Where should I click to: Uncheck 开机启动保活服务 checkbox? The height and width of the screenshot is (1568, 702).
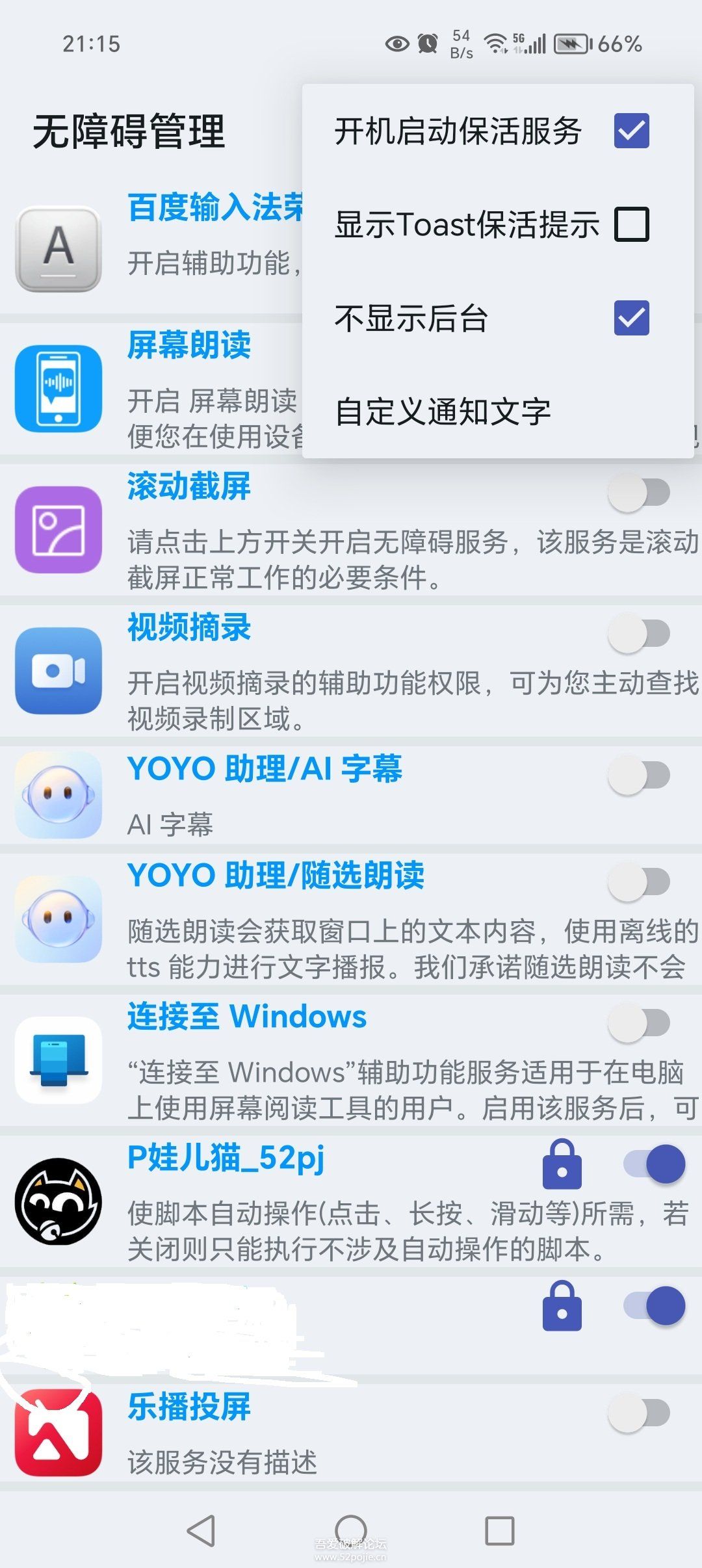pos(631,131)
